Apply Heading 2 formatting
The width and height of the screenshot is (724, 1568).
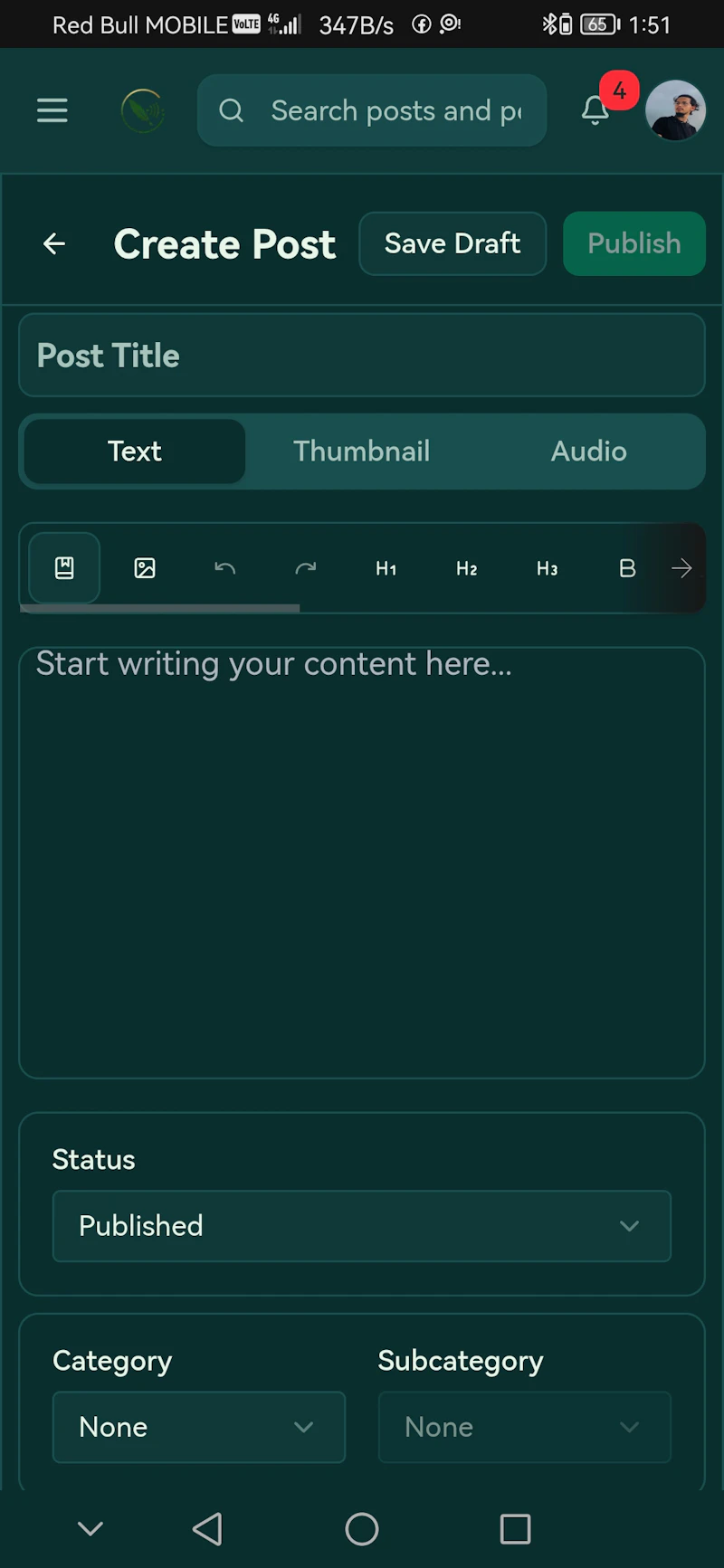pyautogui.click(x=467, y=568)
